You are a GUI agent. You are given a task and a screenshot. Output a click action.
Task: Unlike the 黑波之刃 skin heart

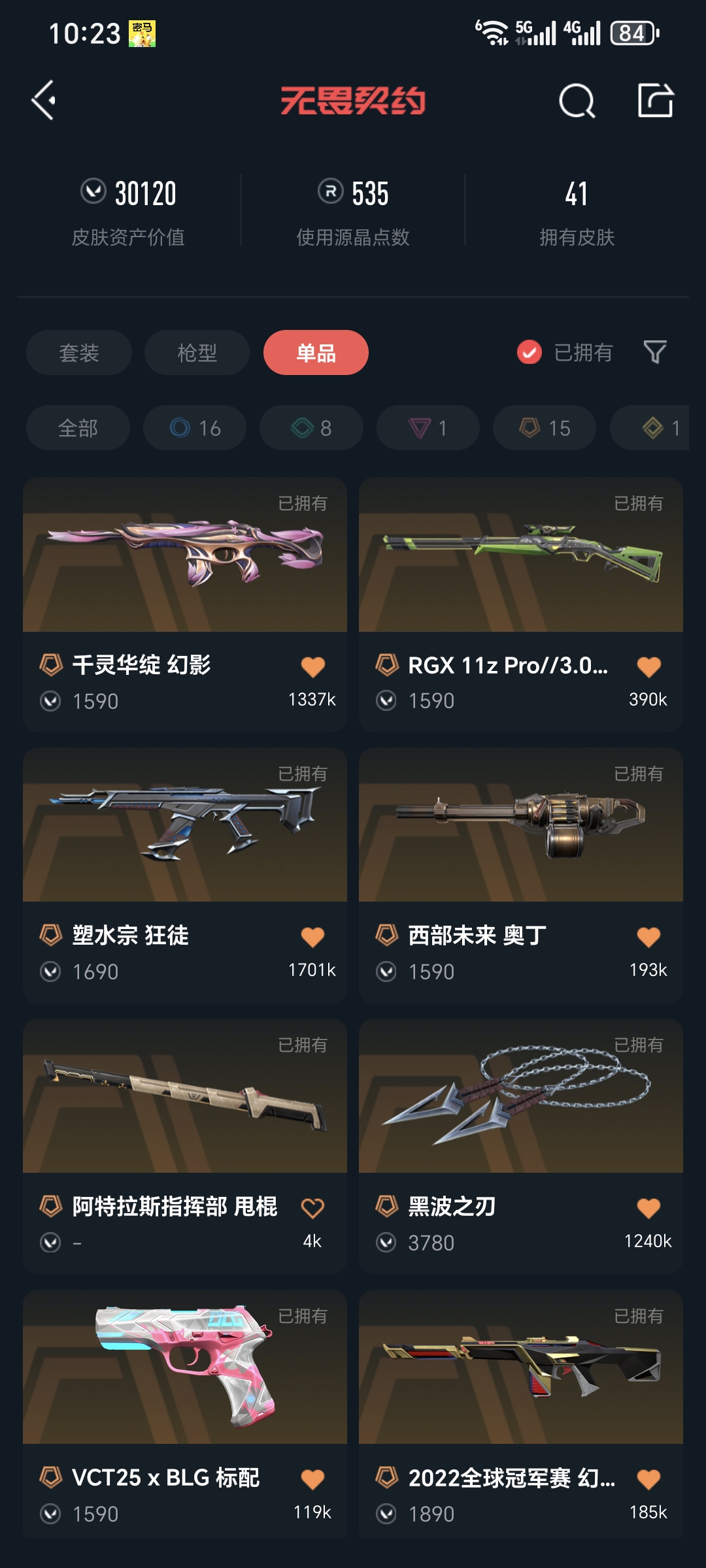tap(648, 1208)
